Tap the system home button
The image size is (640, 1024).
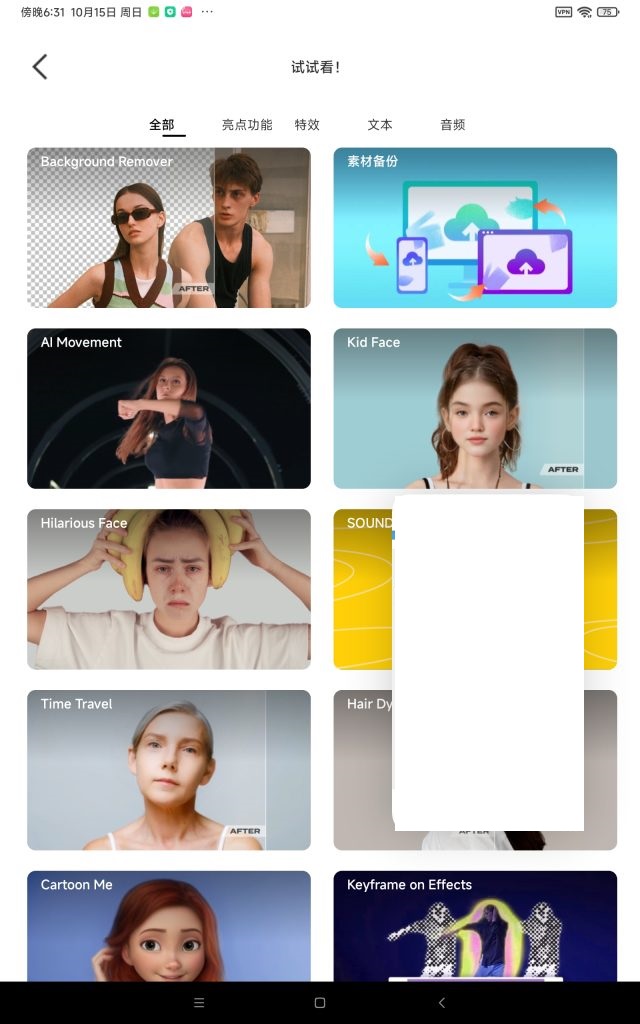tap(320, 1002)
